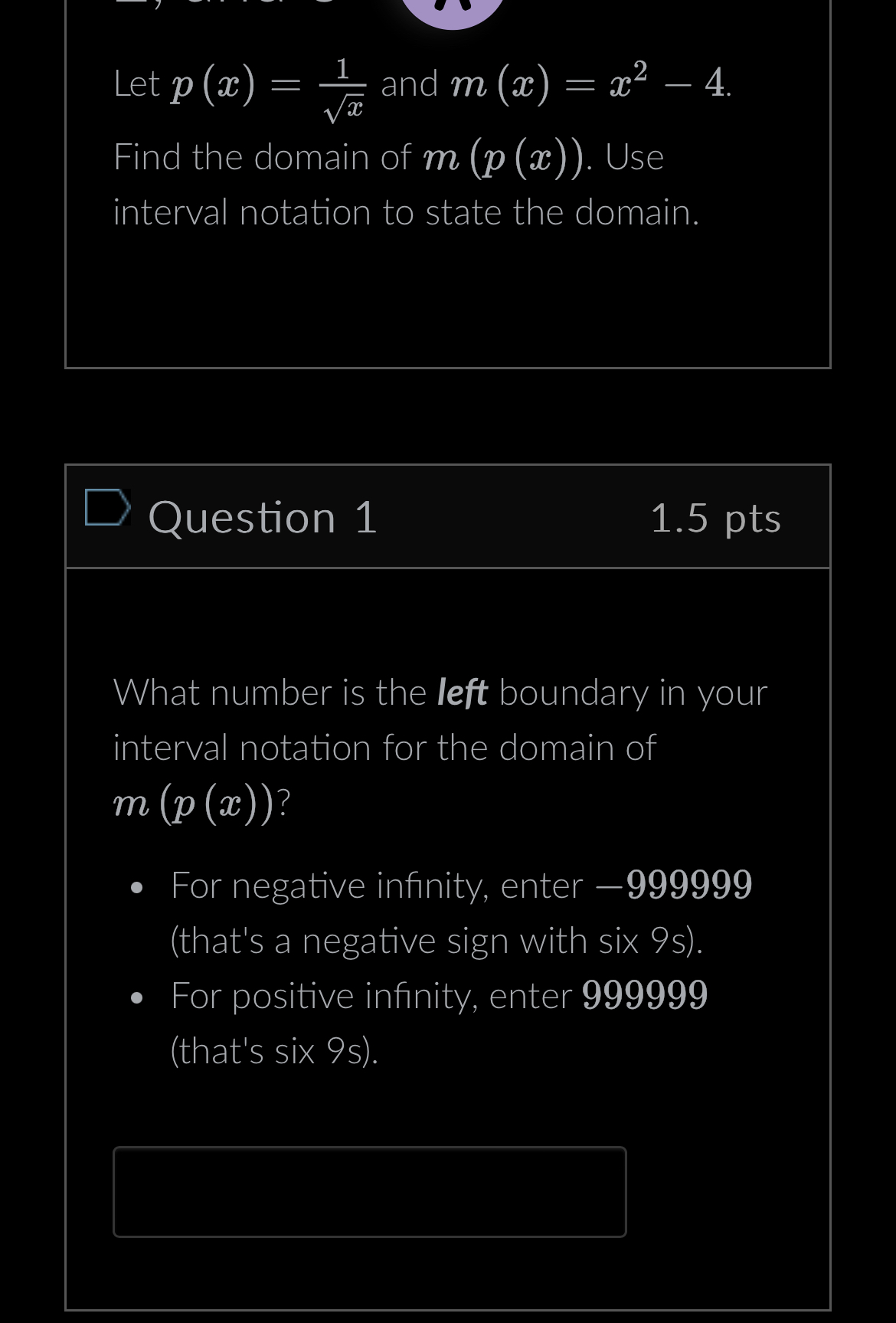Screen dimensions: 896x1323
Task: Click the 1.5 pts label
Action: (x=715, y=519)
